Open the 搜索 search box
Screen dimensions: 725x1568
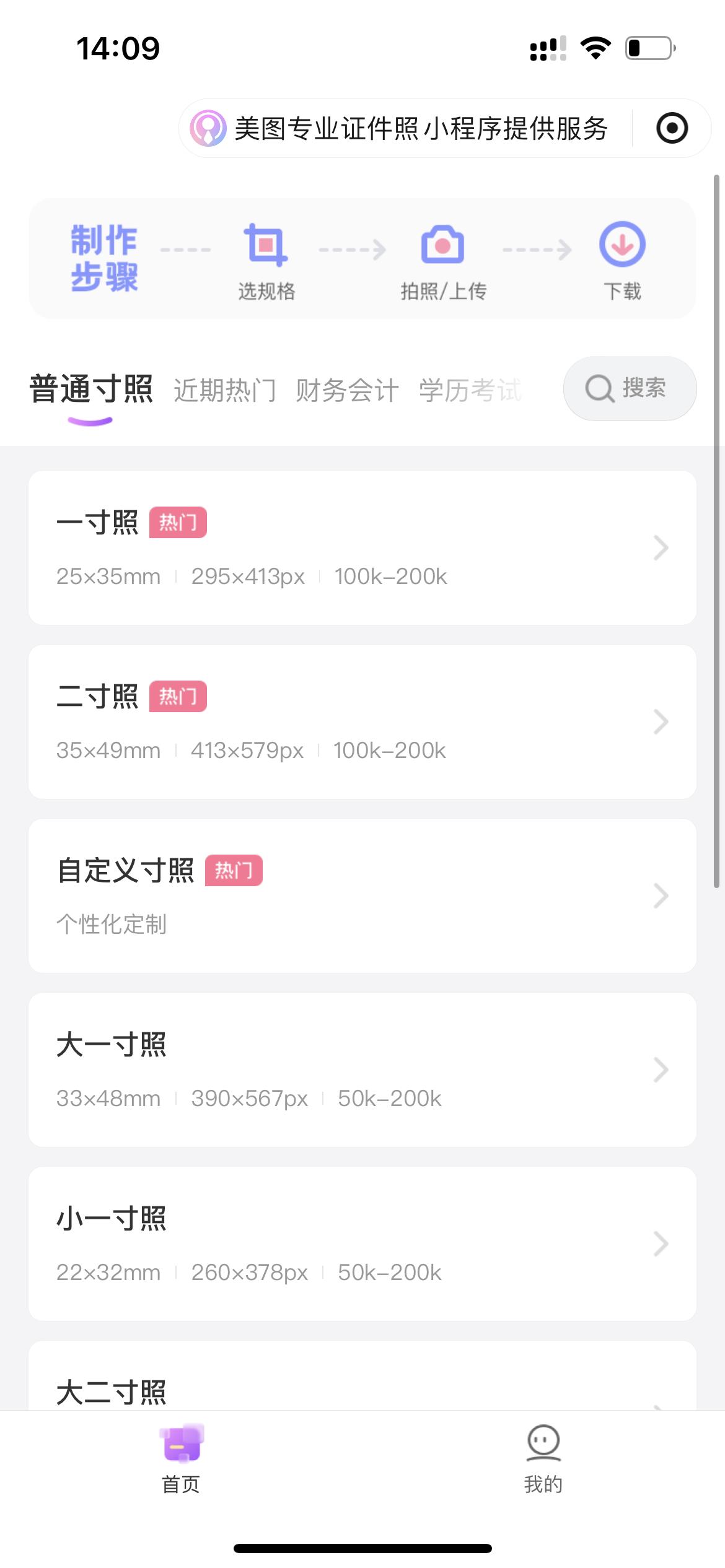(629, 389)
